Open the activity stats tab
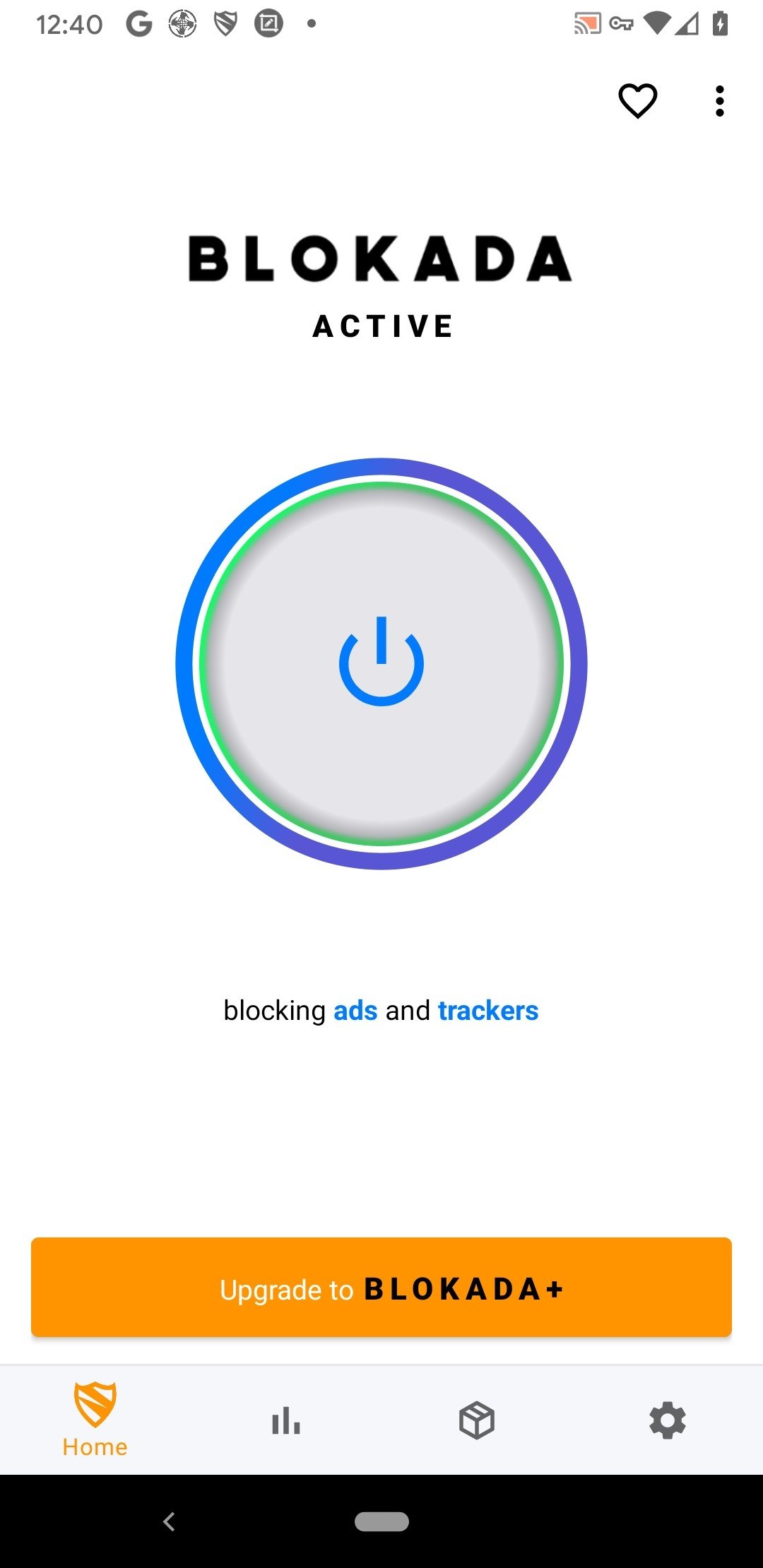 click(286, 1420)
